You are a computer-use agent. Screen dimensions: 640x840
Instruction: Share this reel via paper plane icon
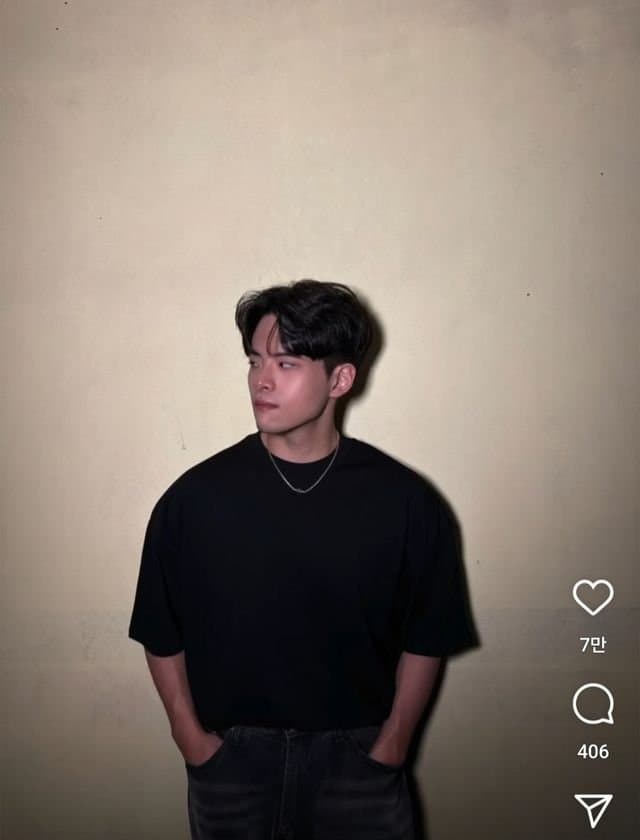pos(593,810)
